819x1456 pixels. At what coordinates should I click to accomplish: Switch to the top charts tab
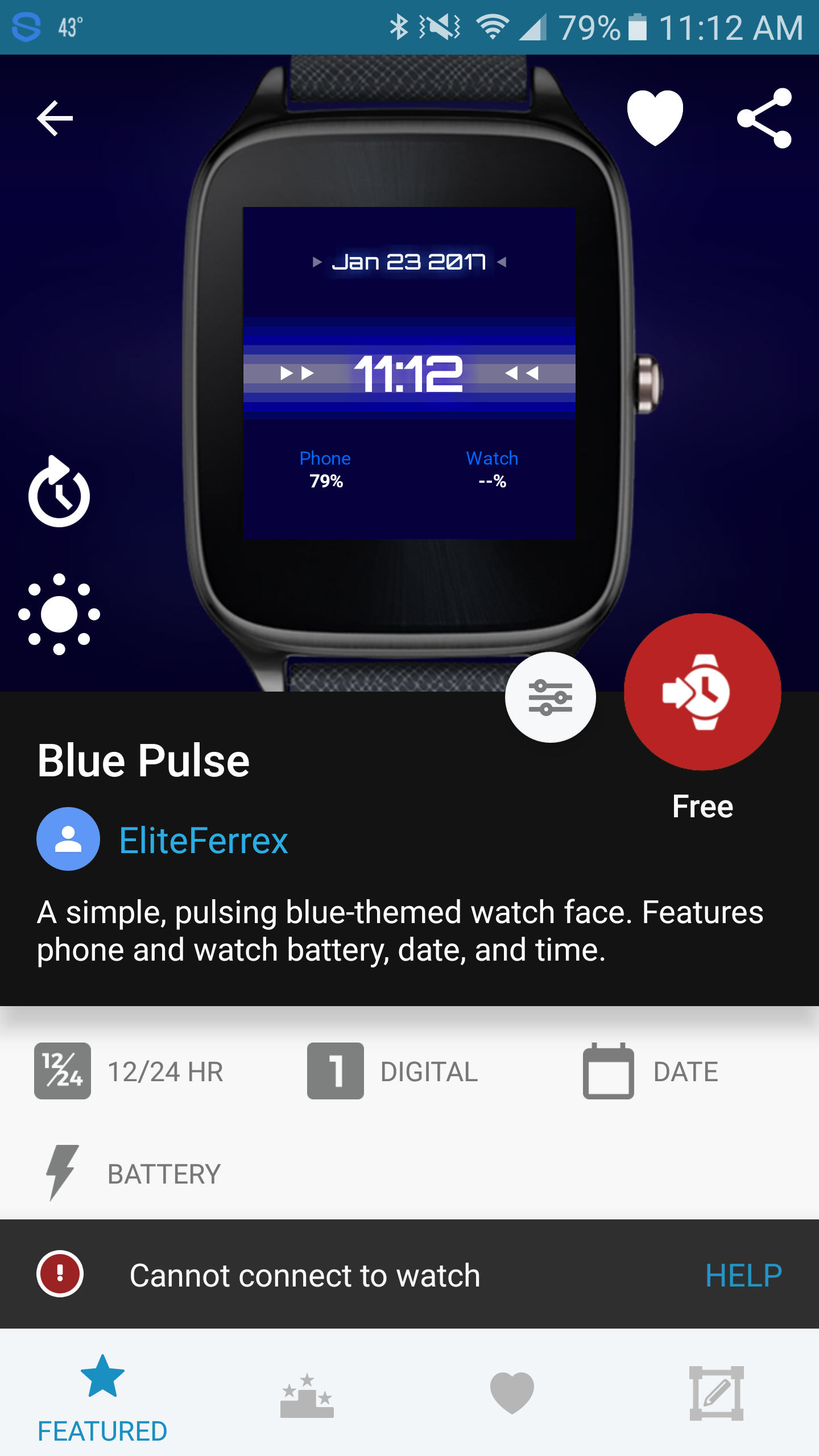point(307,1395)
